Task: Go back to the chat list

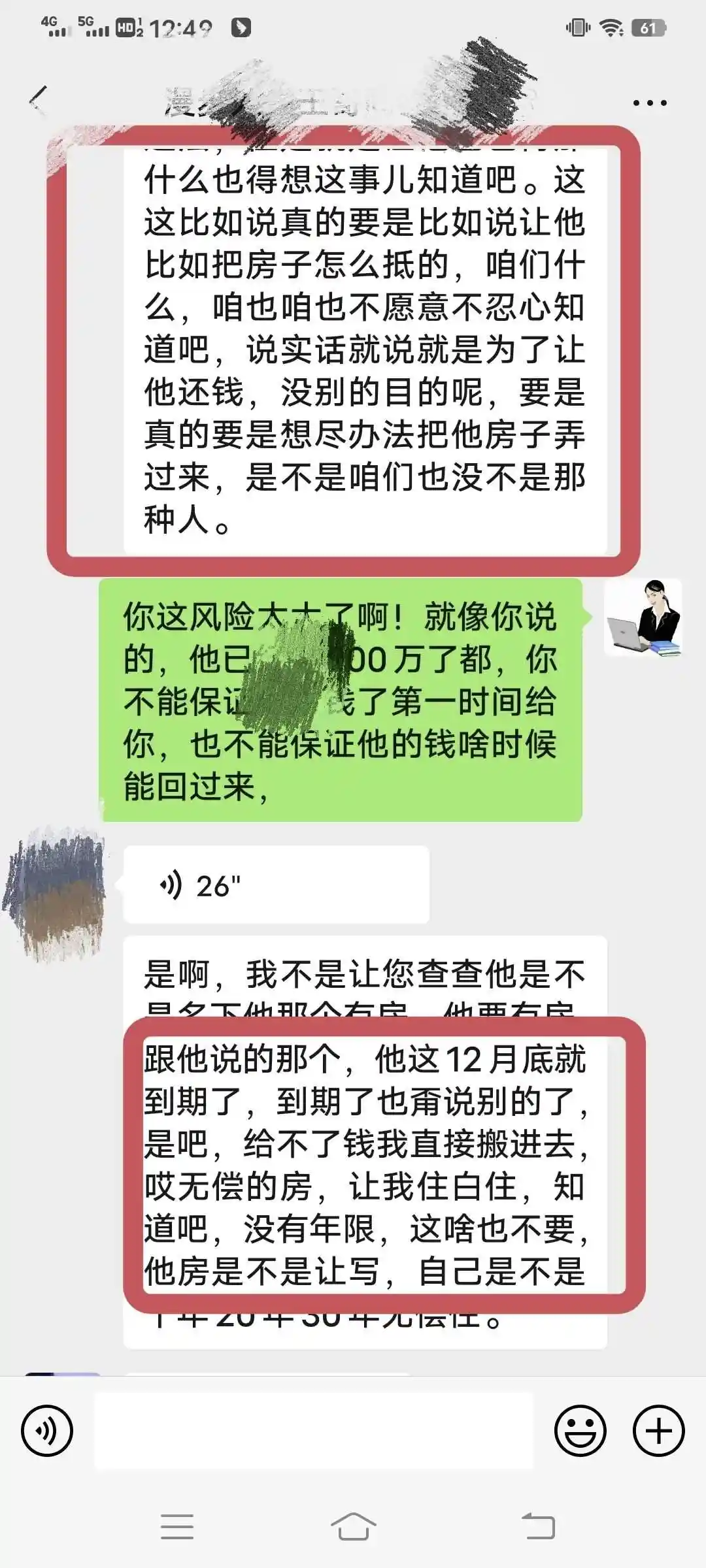Action: (x=39, y=101)
